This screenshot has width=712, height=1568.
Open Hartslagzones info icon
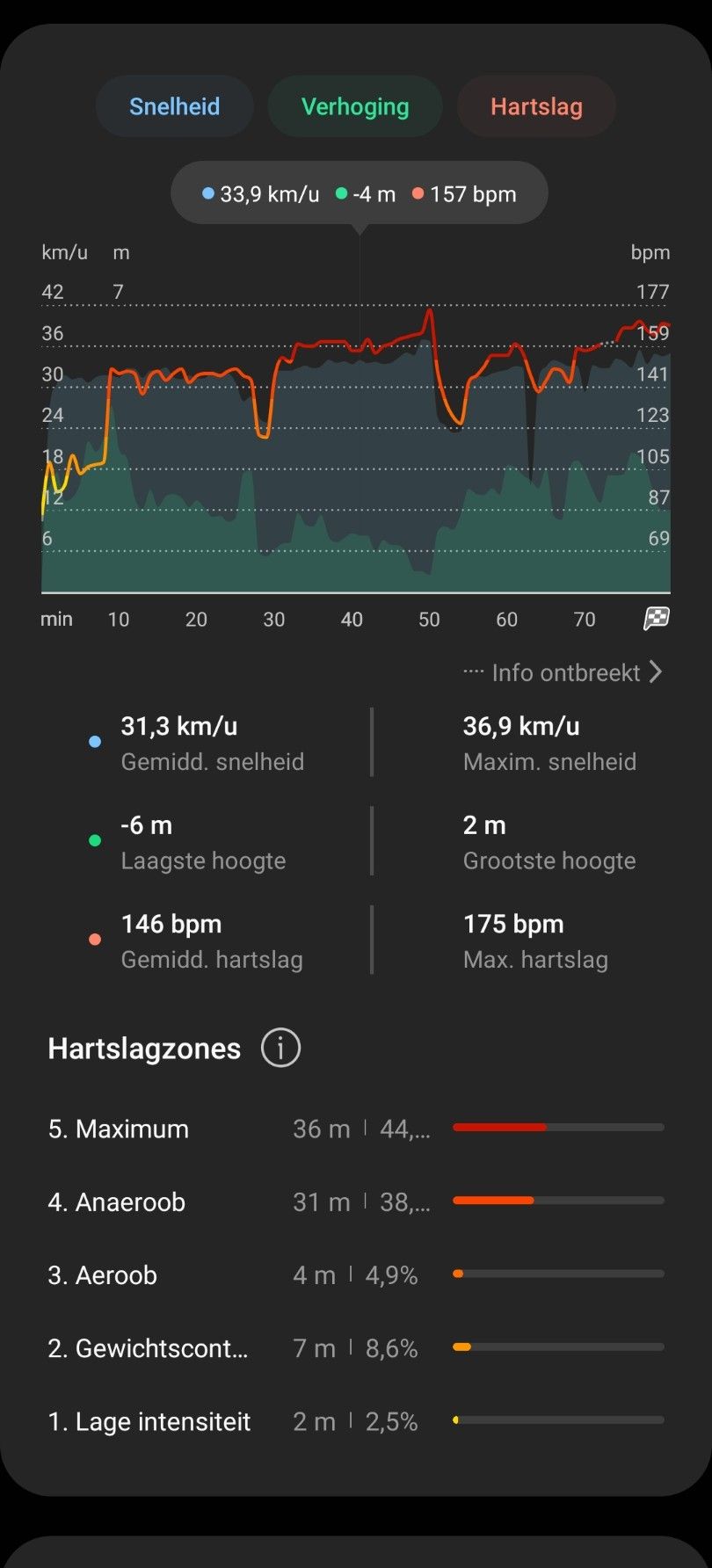click(280, 1048)
